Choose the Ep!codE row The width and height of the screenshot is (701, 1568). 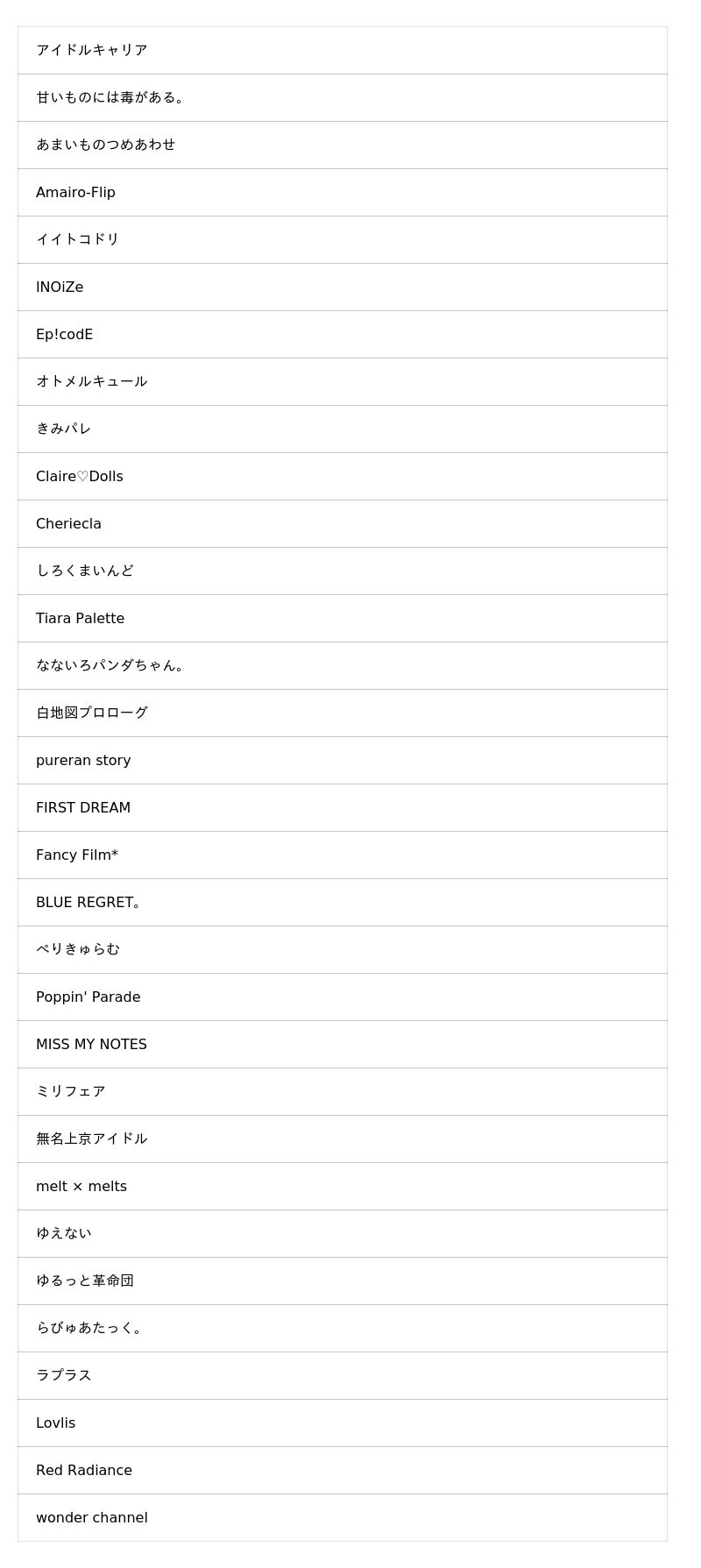click(x=65, y=334)
